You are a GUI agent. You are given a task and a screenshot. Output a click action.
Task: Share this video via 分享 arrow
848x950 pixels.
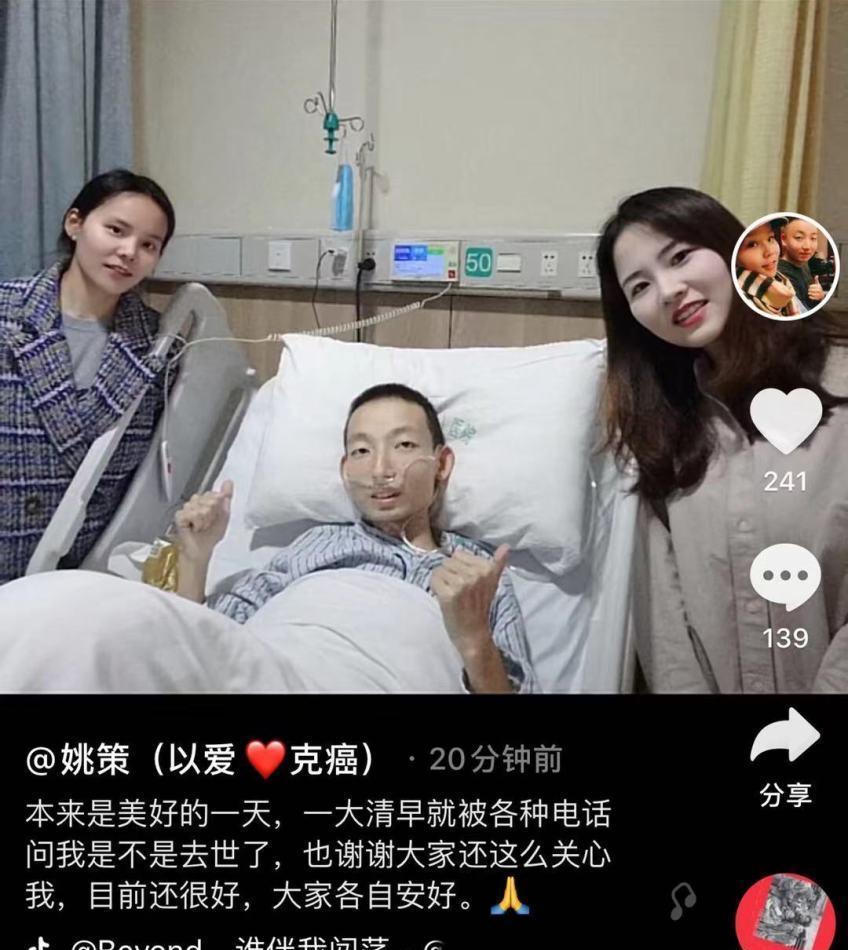[785, 738]
